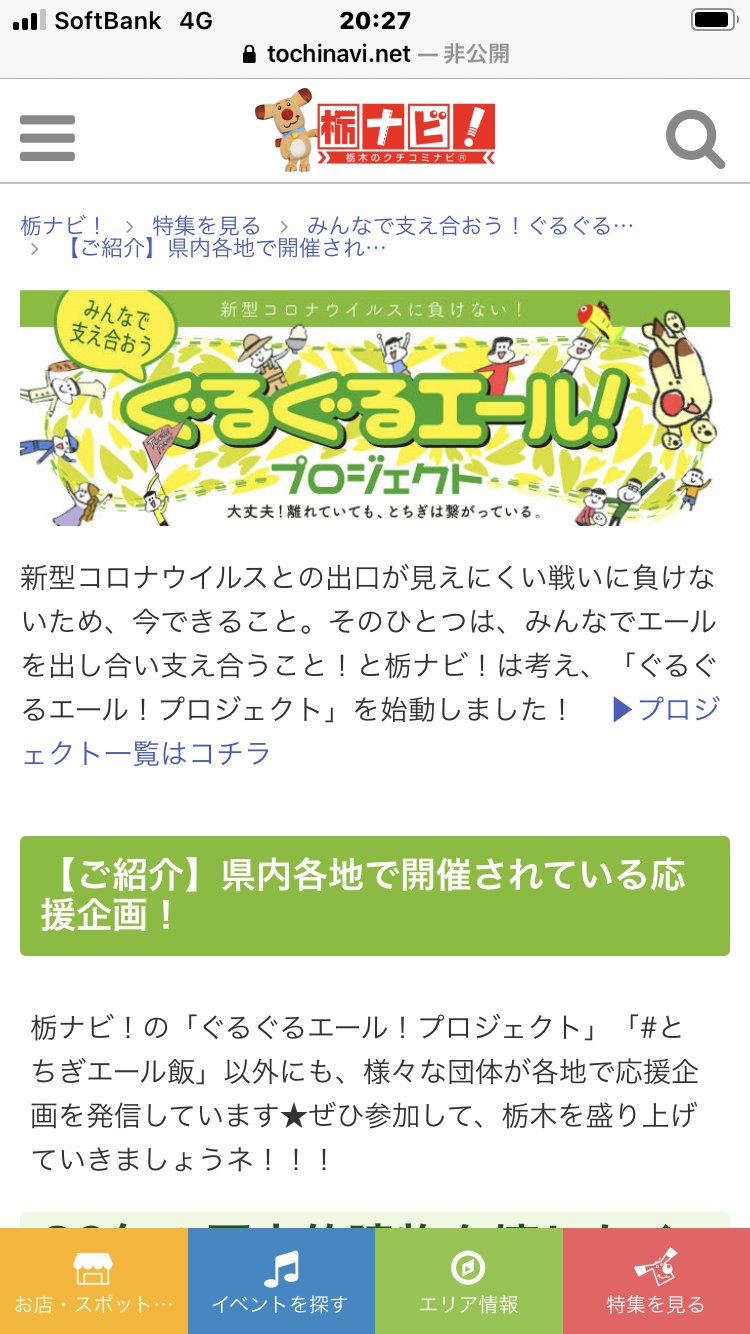Viewport: 750px width, 1334px height.
Task: Open the search magnifier icon
Action: coord(695,140)
